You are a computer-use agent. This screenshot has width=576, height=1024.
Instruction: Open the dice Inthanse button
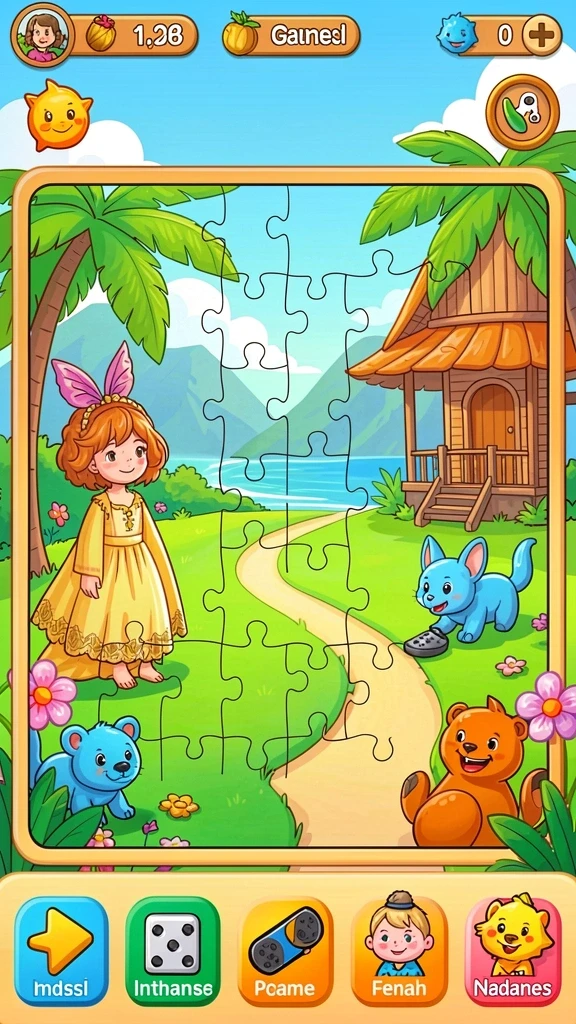pyautogui.click(x=173, y=950)
